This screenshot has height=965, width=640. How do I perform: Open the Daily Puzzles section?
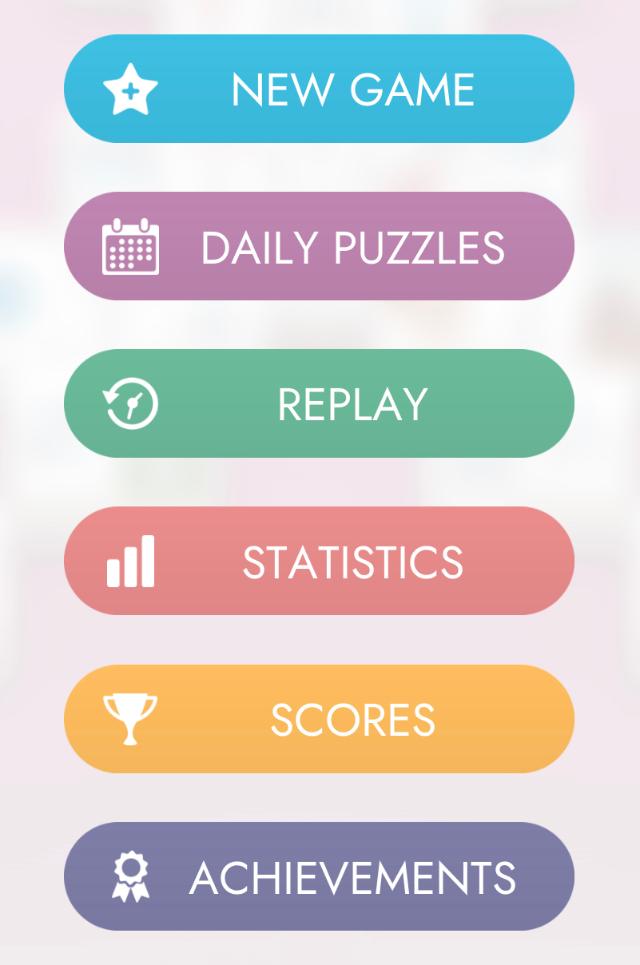click(x=319, y=247)
